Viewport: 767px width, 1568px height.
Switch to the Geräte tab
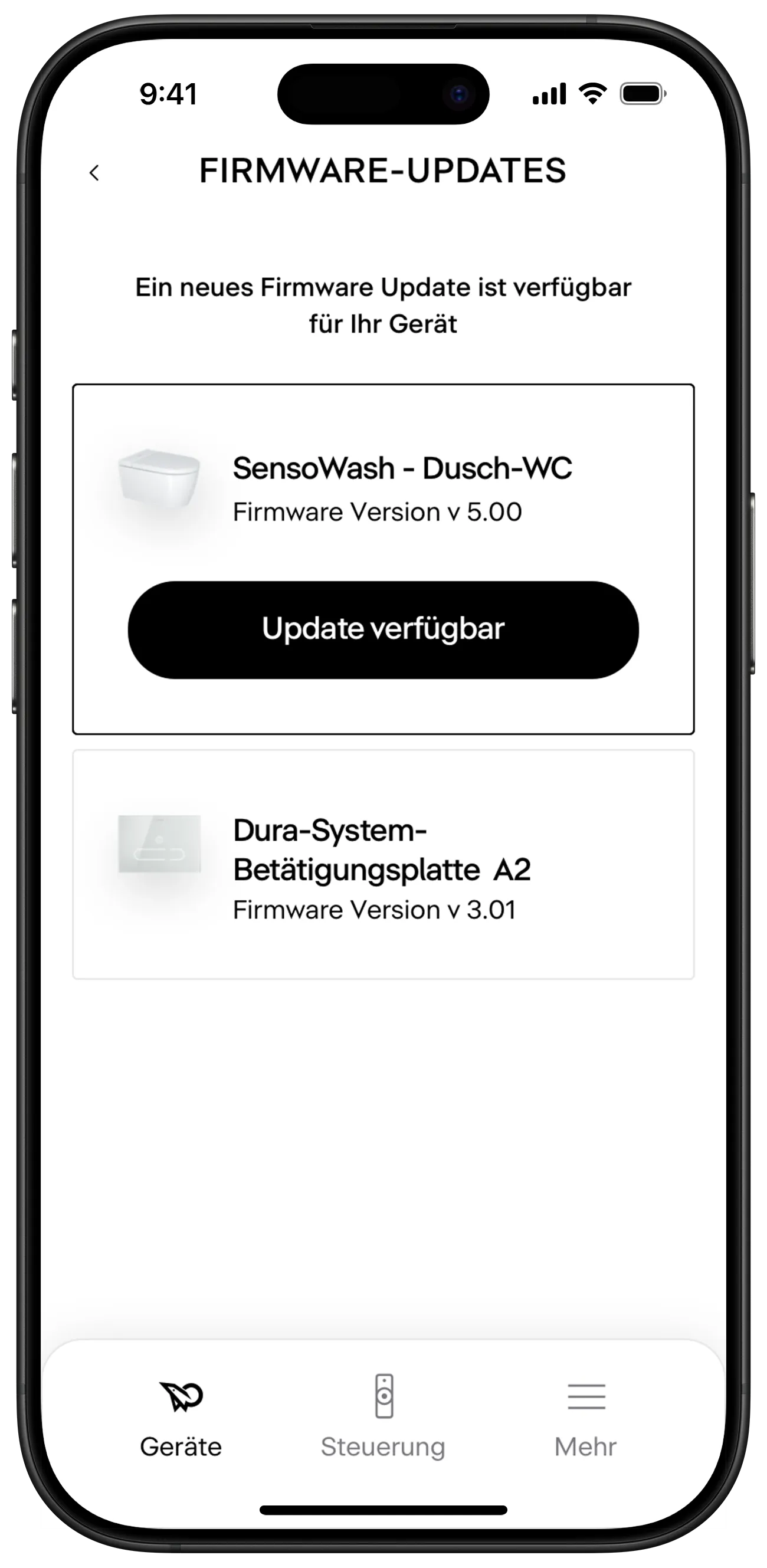point(181,1419)
